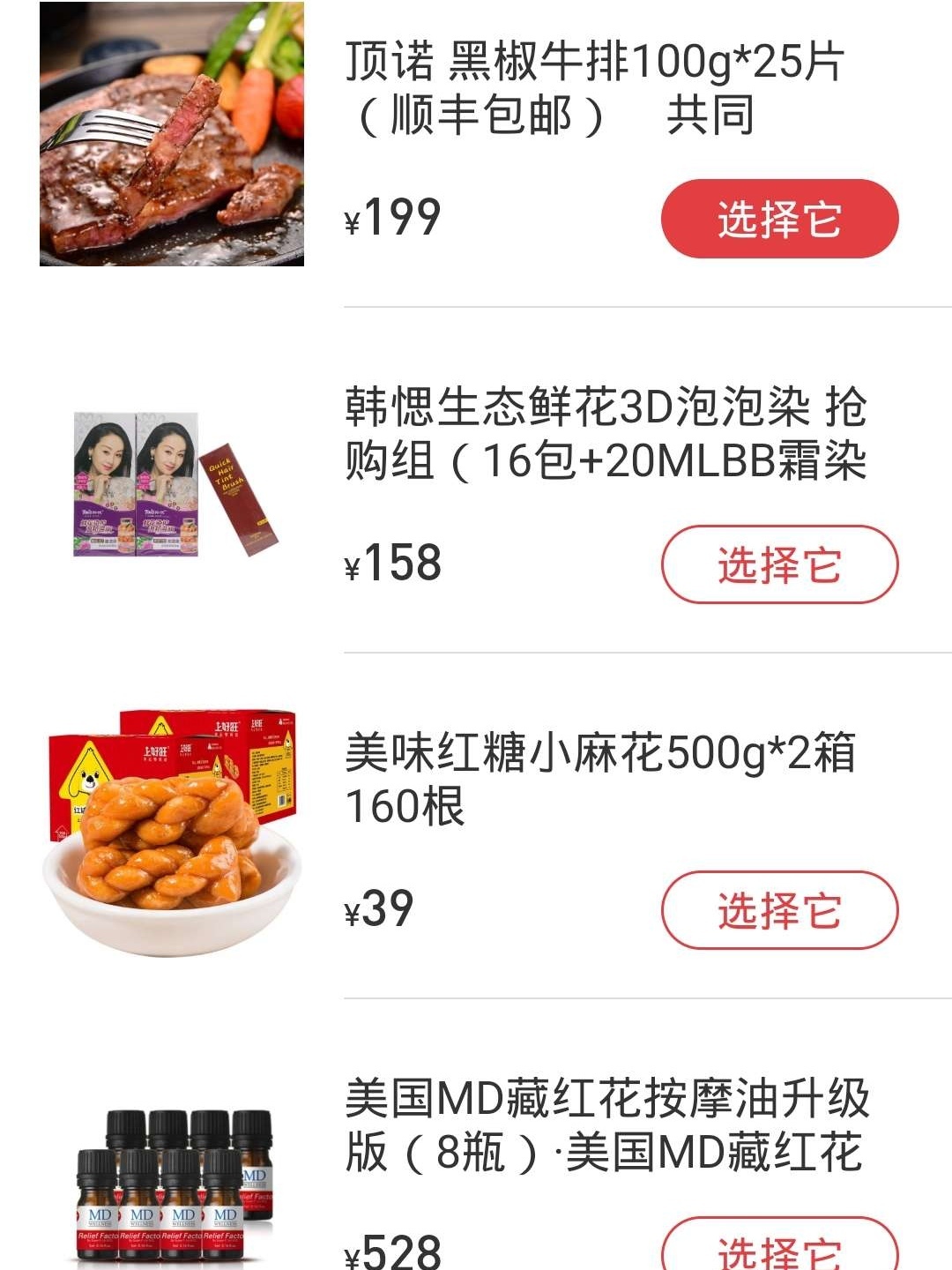Choose the 韩愢生态鲜花3D泡泡染 product
Viewport: 952px width, 1270px height.
click(779, 564)
